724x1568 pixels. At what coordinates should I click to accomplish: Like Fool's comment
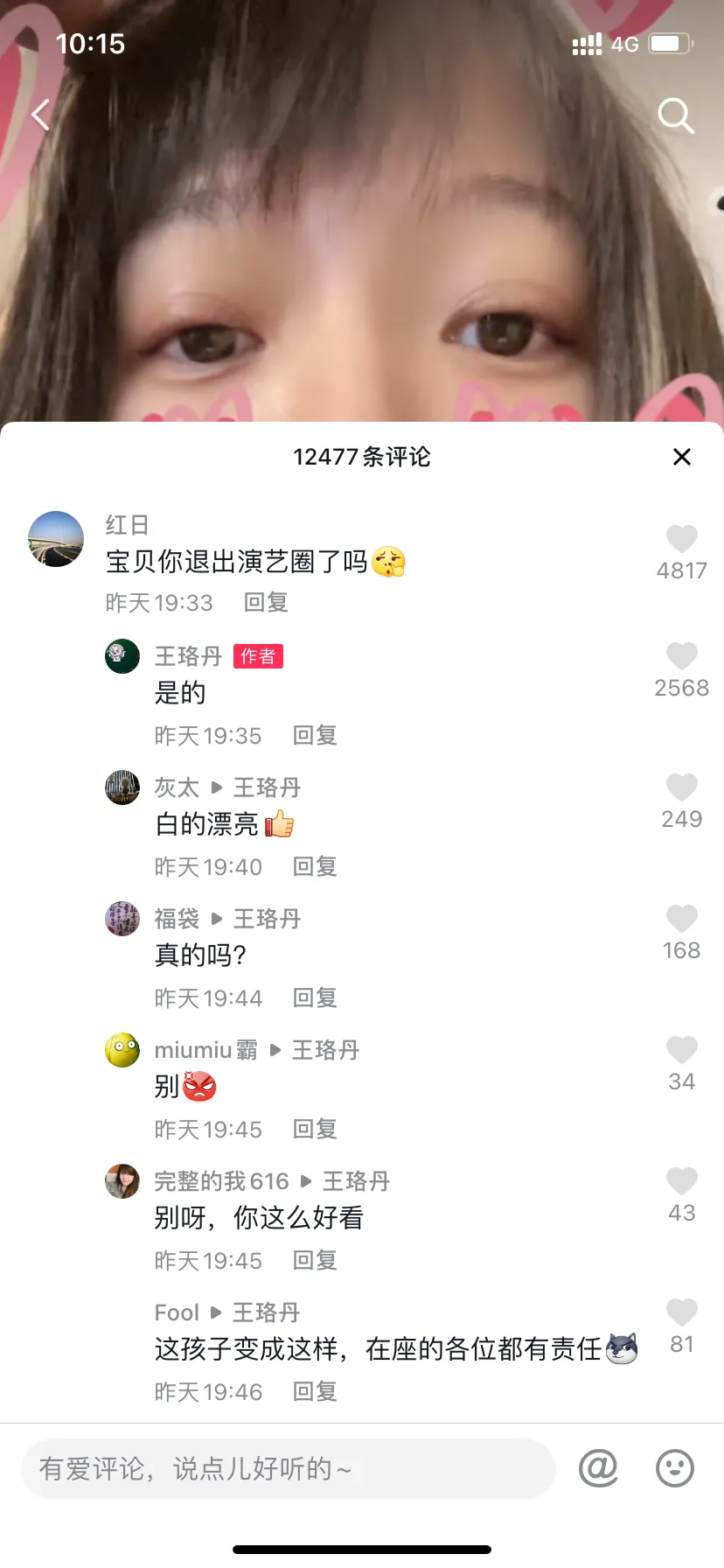[682, 1312]
